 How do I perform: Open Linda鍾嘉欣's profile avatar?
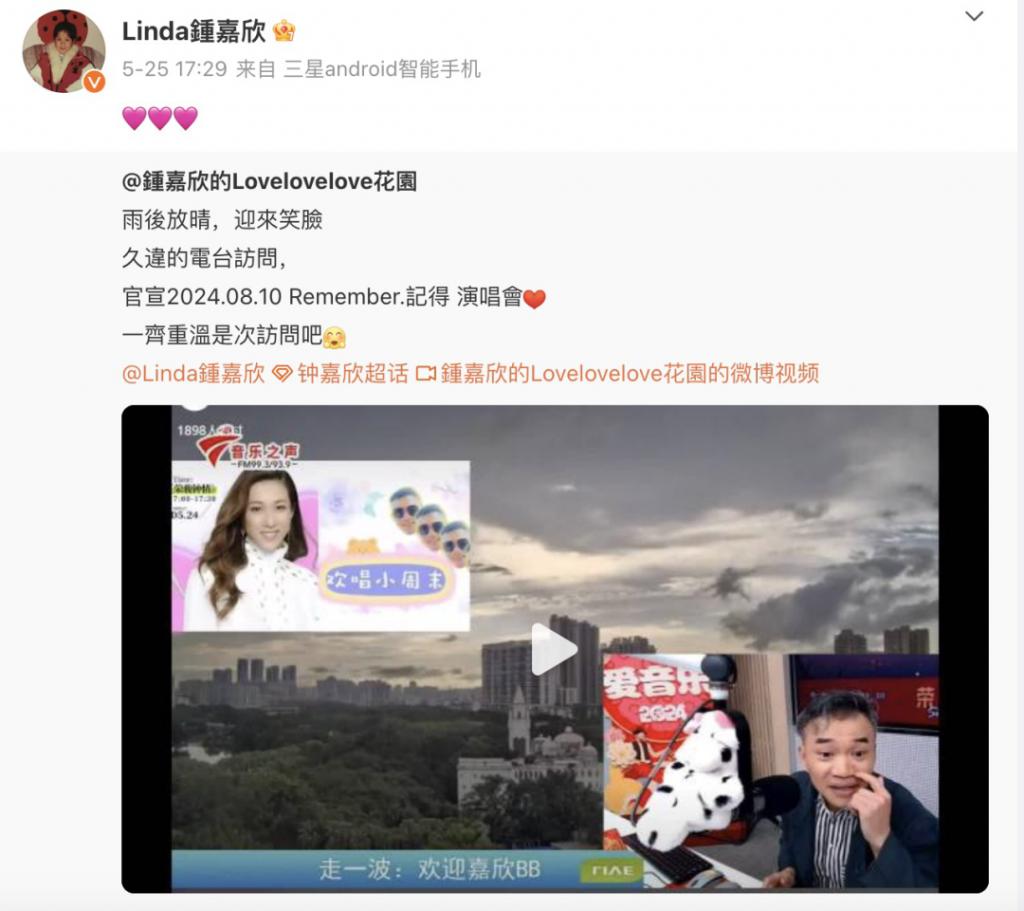pos(63,52)
